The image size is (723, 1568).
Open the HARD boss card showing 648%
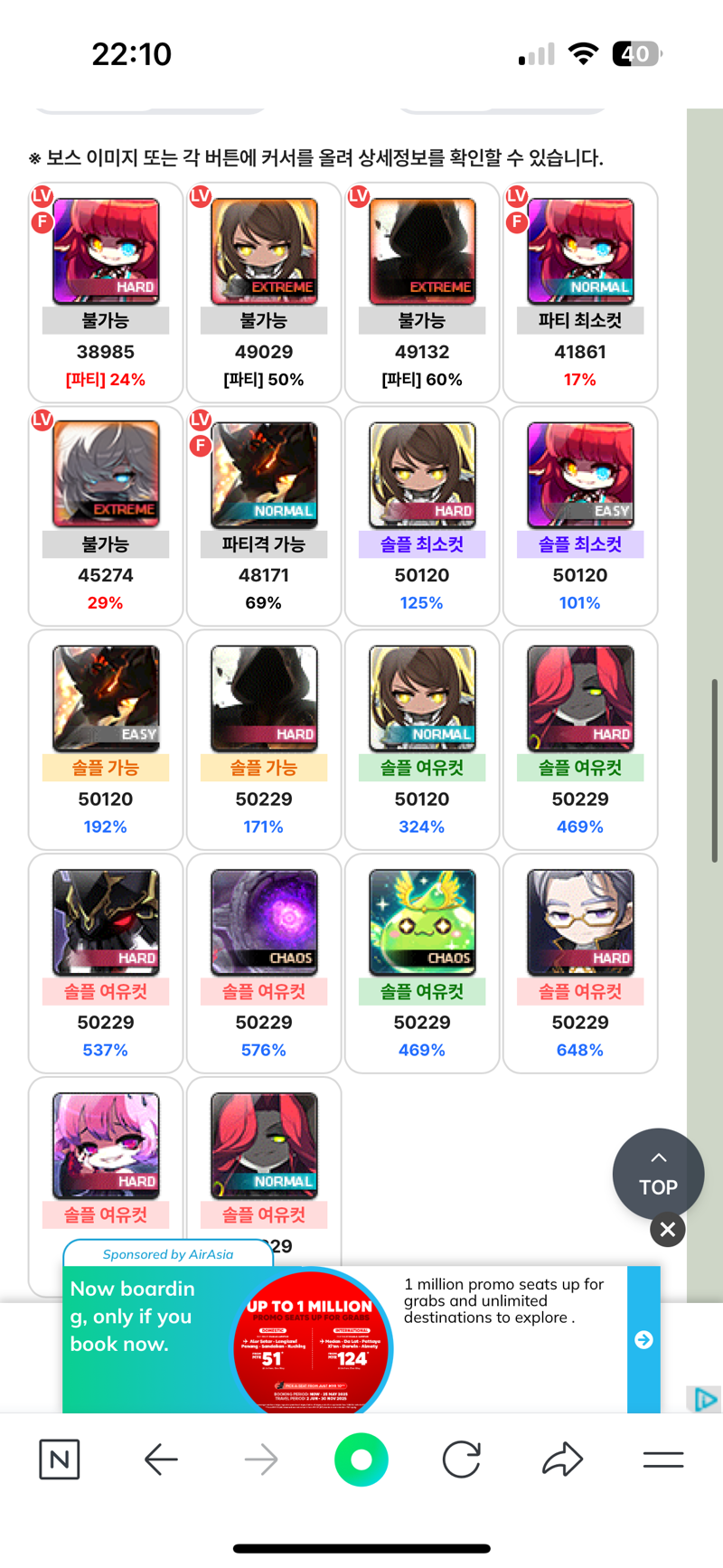pos(580,963)
